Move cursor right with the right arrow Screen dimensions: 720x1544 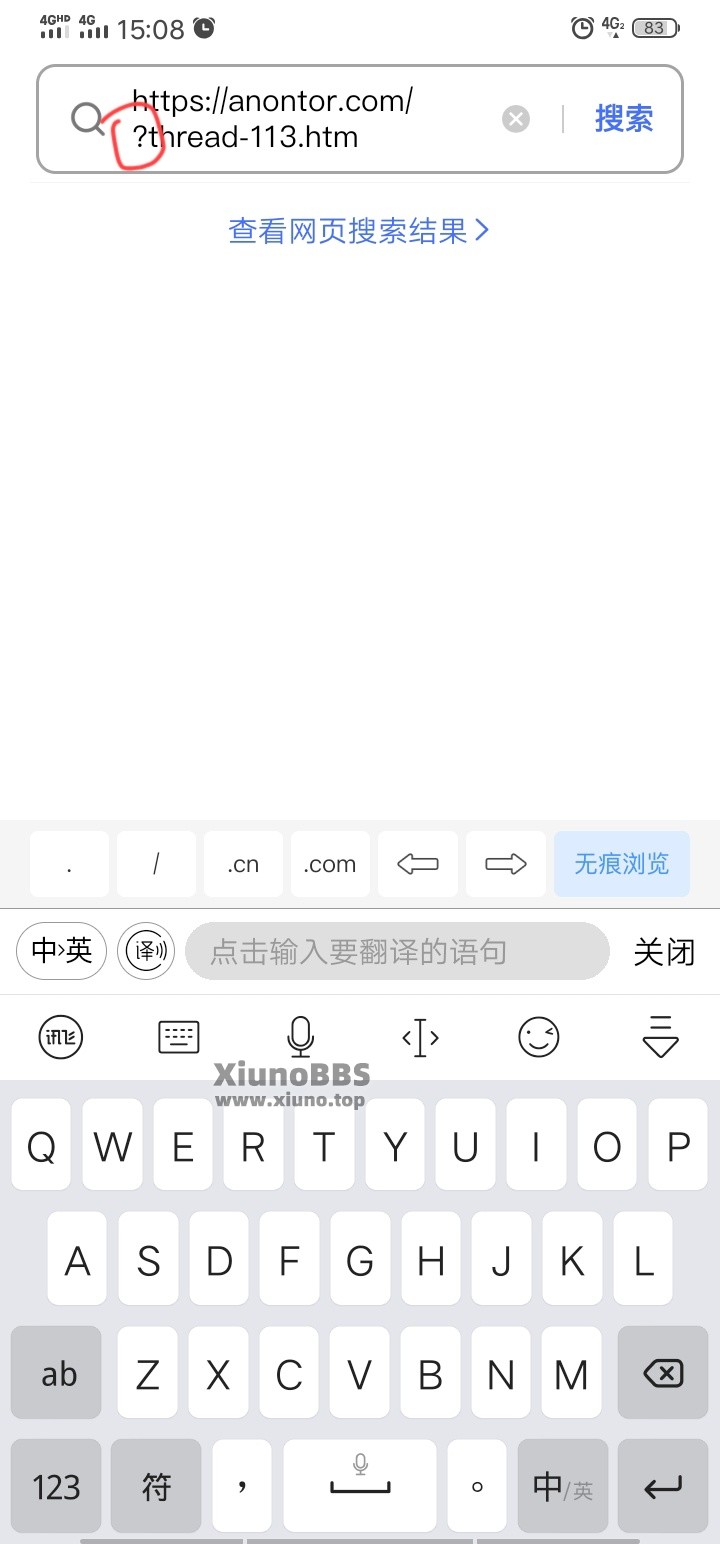pyautogui.click(x=505, y=864)
